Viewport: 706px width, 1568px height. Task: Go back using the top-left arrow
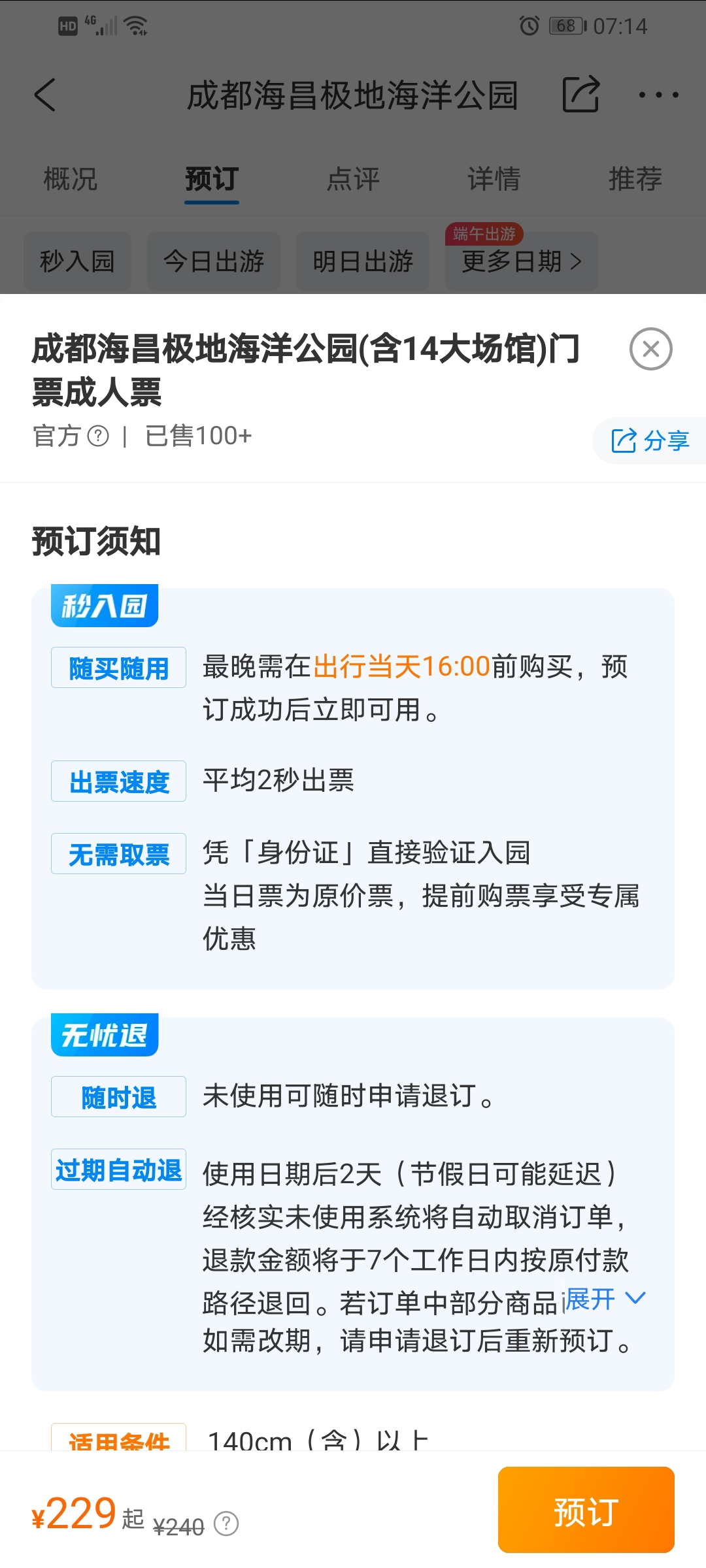(45, 95)
